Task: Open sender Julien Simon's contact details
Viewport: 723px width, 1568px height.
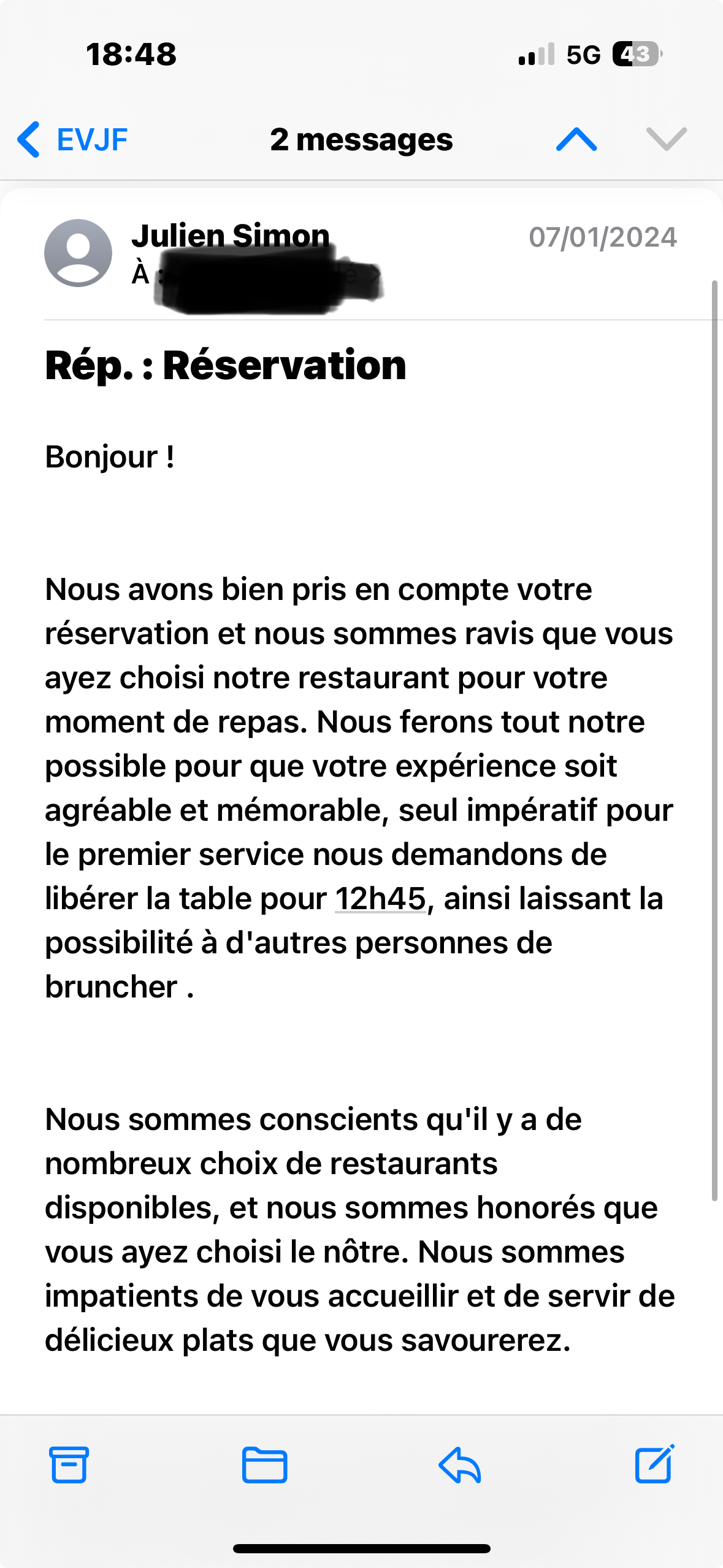Action: [x=231, y=236]
